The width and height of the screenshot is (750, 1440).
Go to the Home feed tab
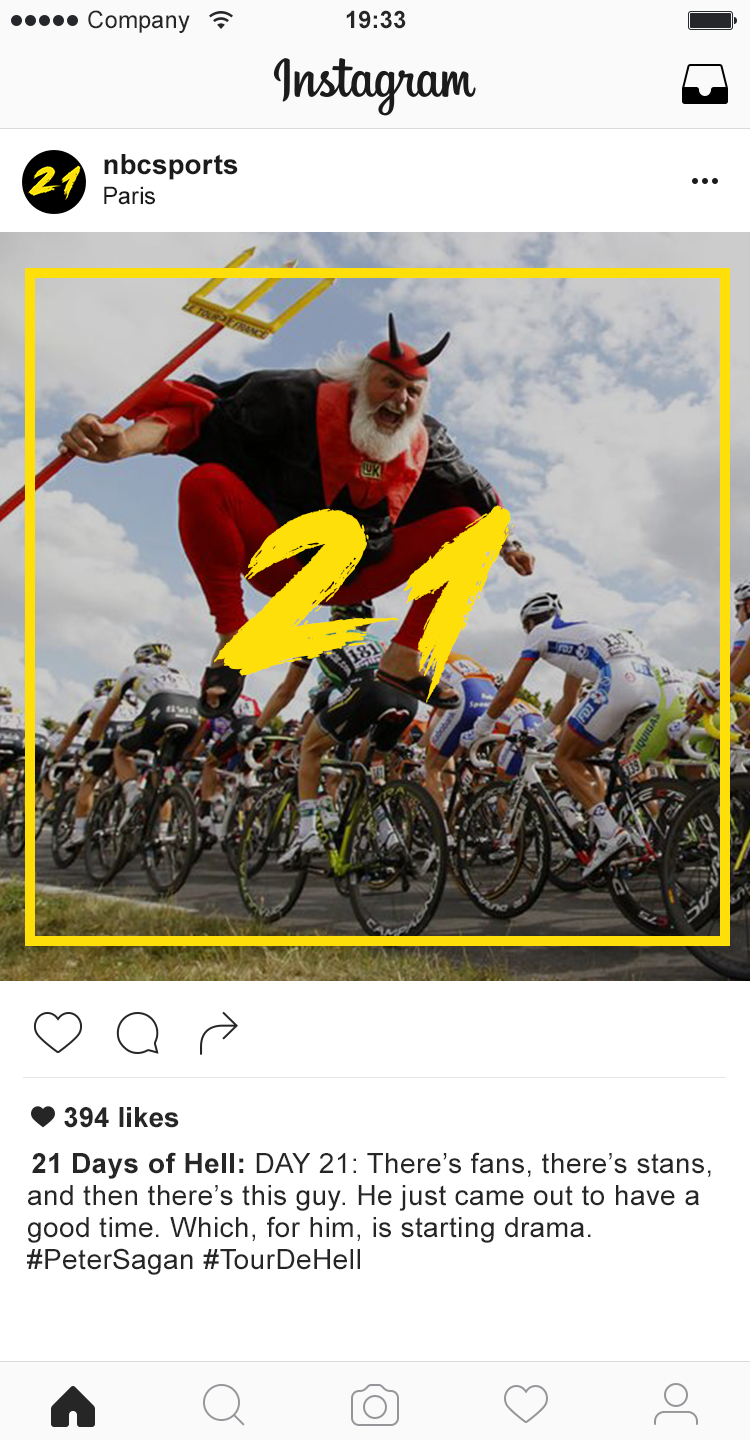pyautogui.click(x=73, y=1404)
